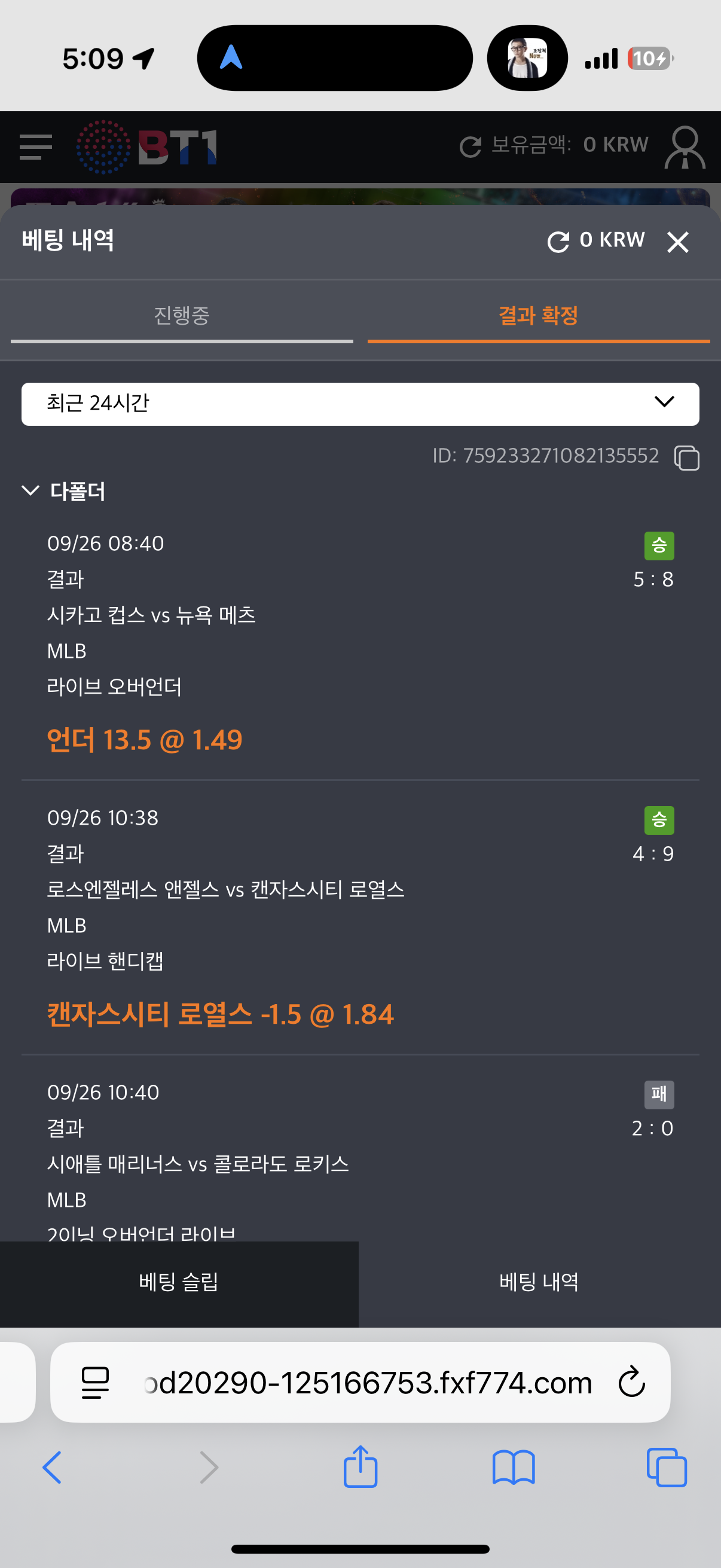Open the 베팅 슬립 bottom tab
This screenshot has height=1568, width=721.
[x=179, y=1282]
